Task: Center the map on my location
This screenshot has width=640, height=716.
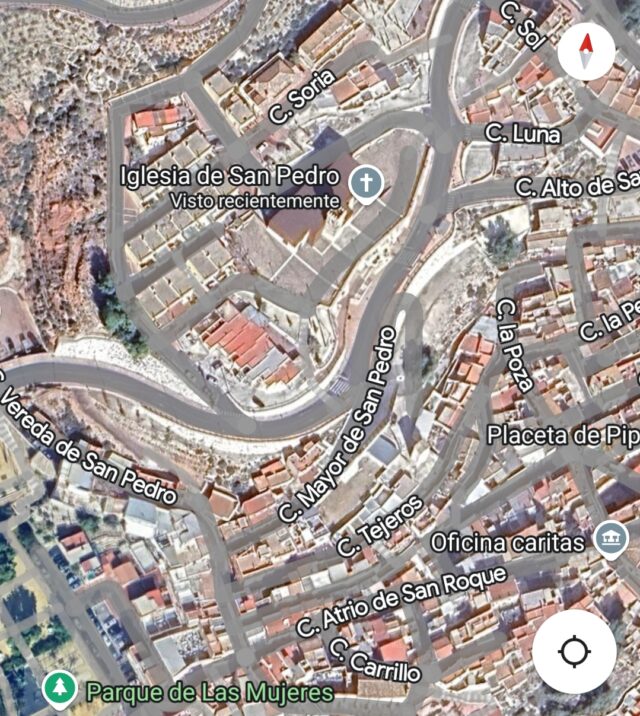Action: 574,652
